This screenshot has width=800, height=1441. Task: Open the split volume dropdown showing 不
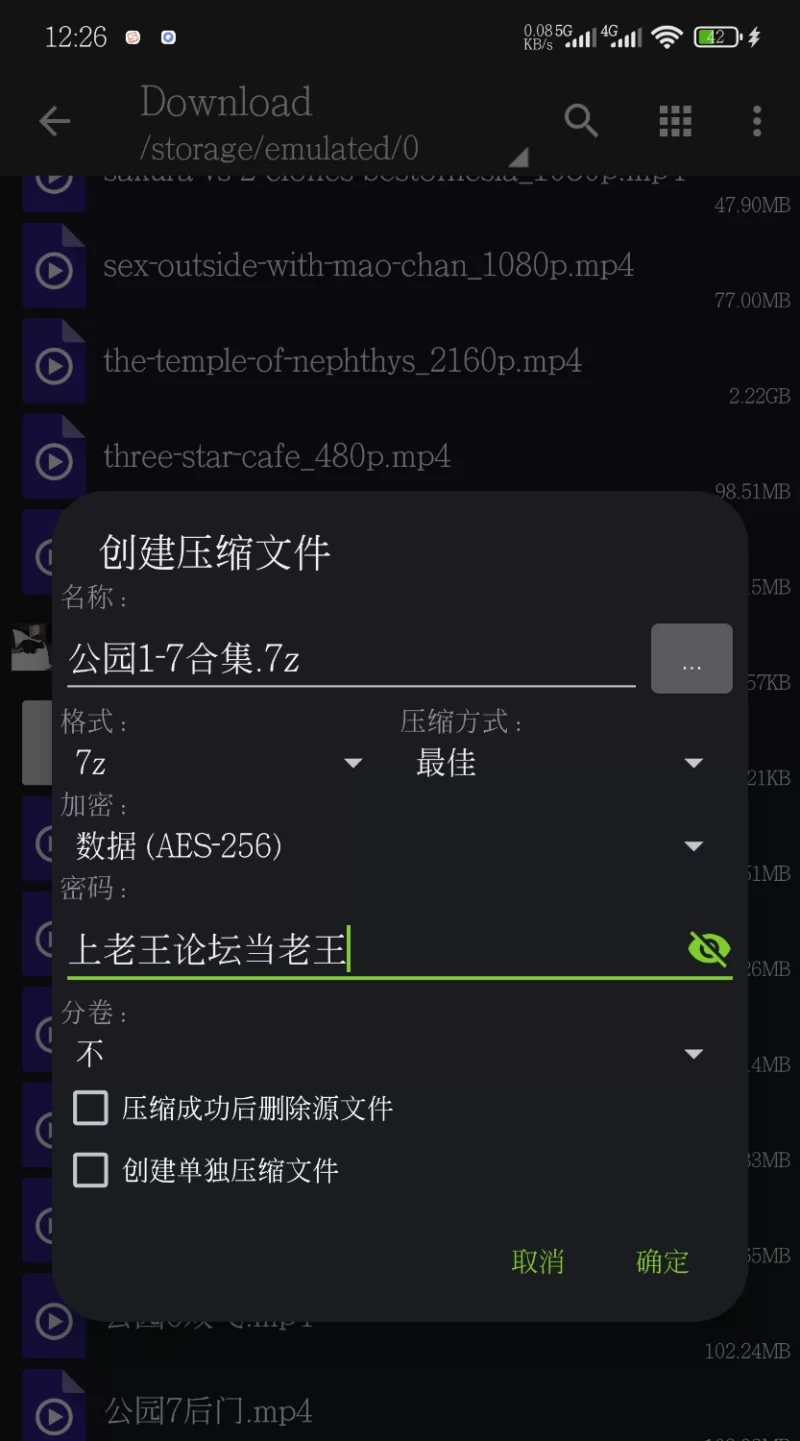390,1054
